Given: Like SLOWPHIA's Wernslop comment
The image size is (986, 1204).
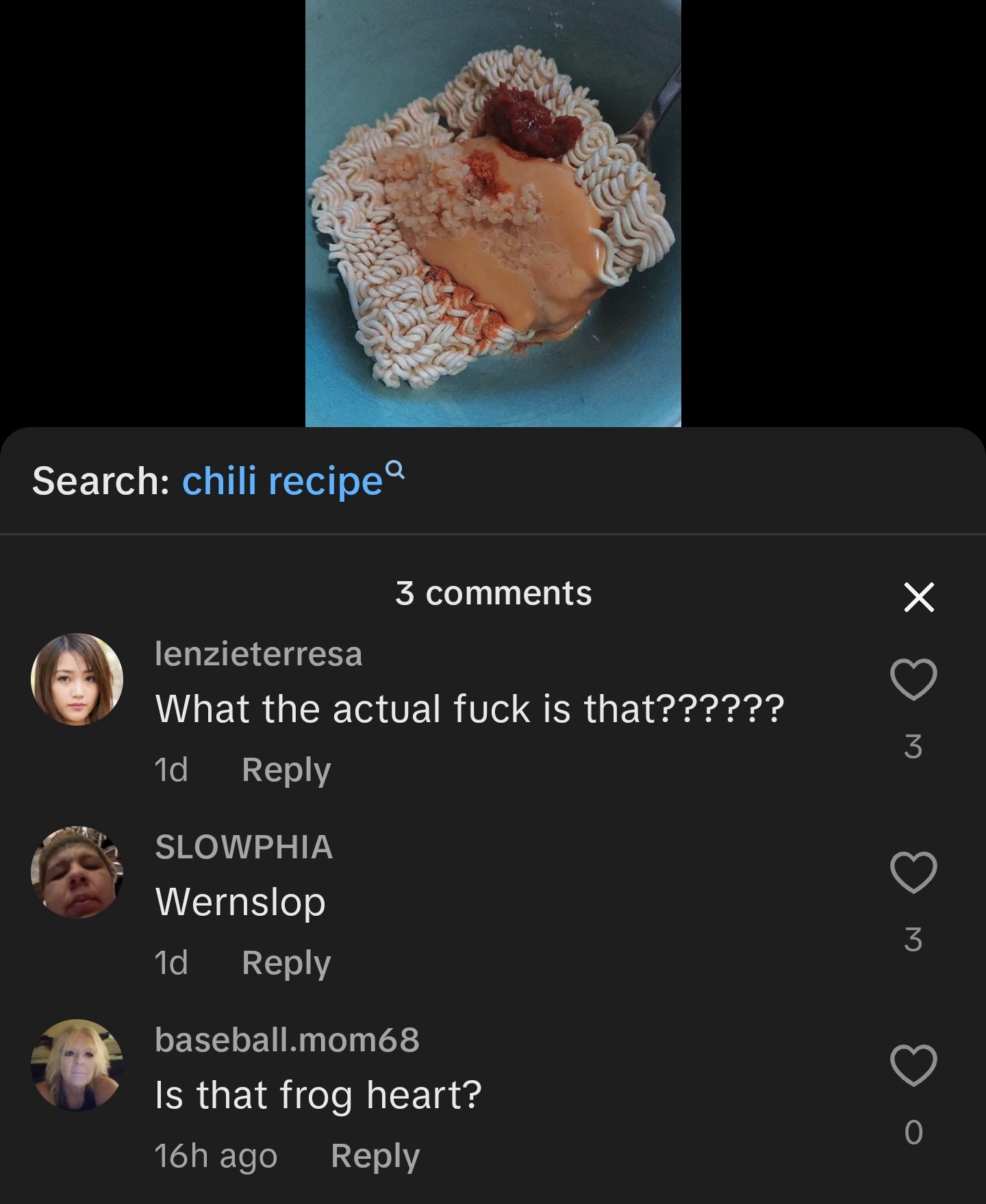Looking at the screenshot, I should click(x=913, y=872).
